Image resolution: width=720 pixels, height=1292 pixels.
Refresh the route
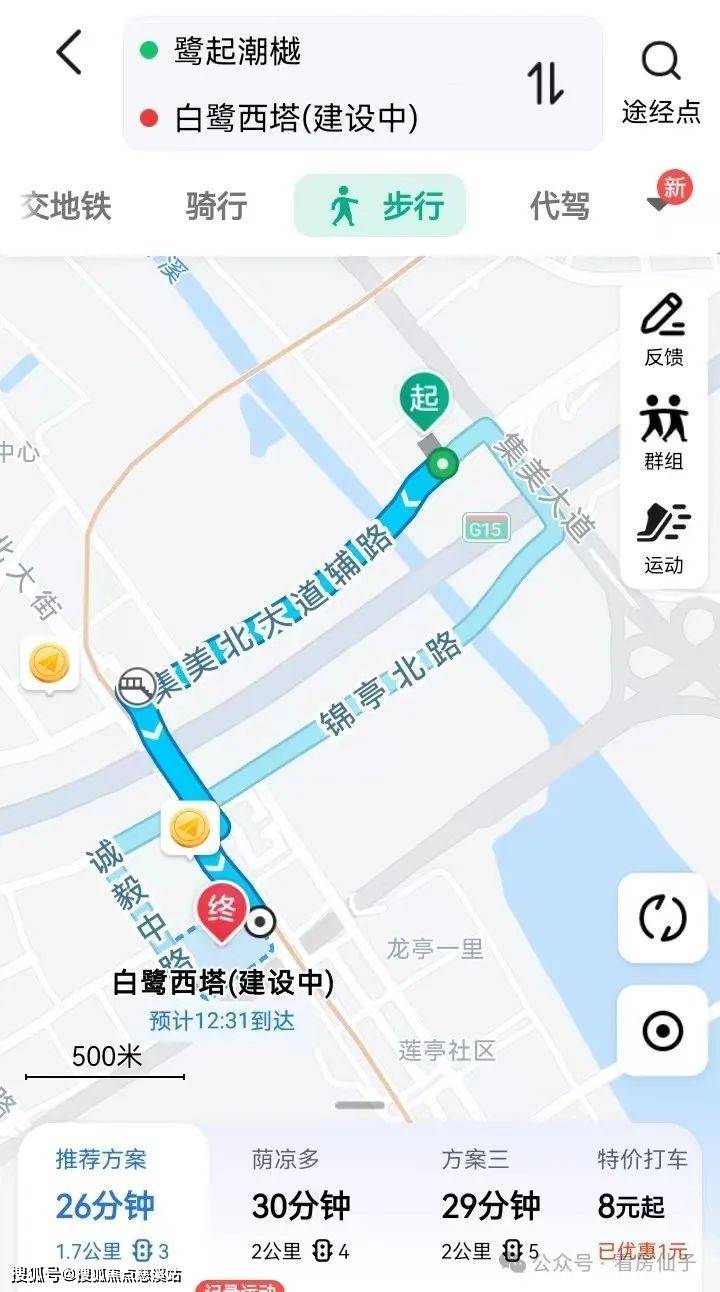(662, 918)
